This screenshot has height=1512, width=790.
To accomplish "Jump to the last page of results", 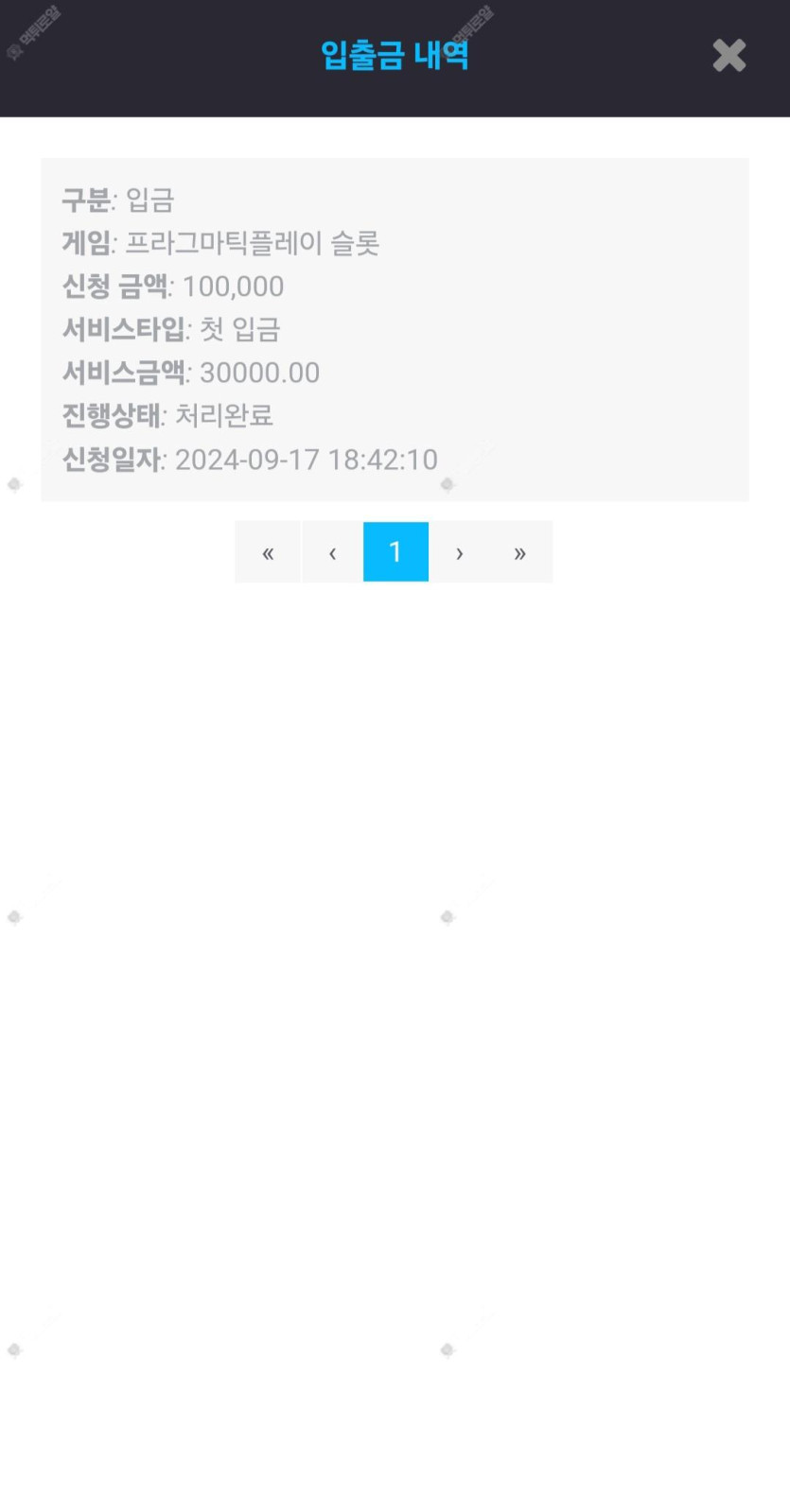I will tap(520, 552).
